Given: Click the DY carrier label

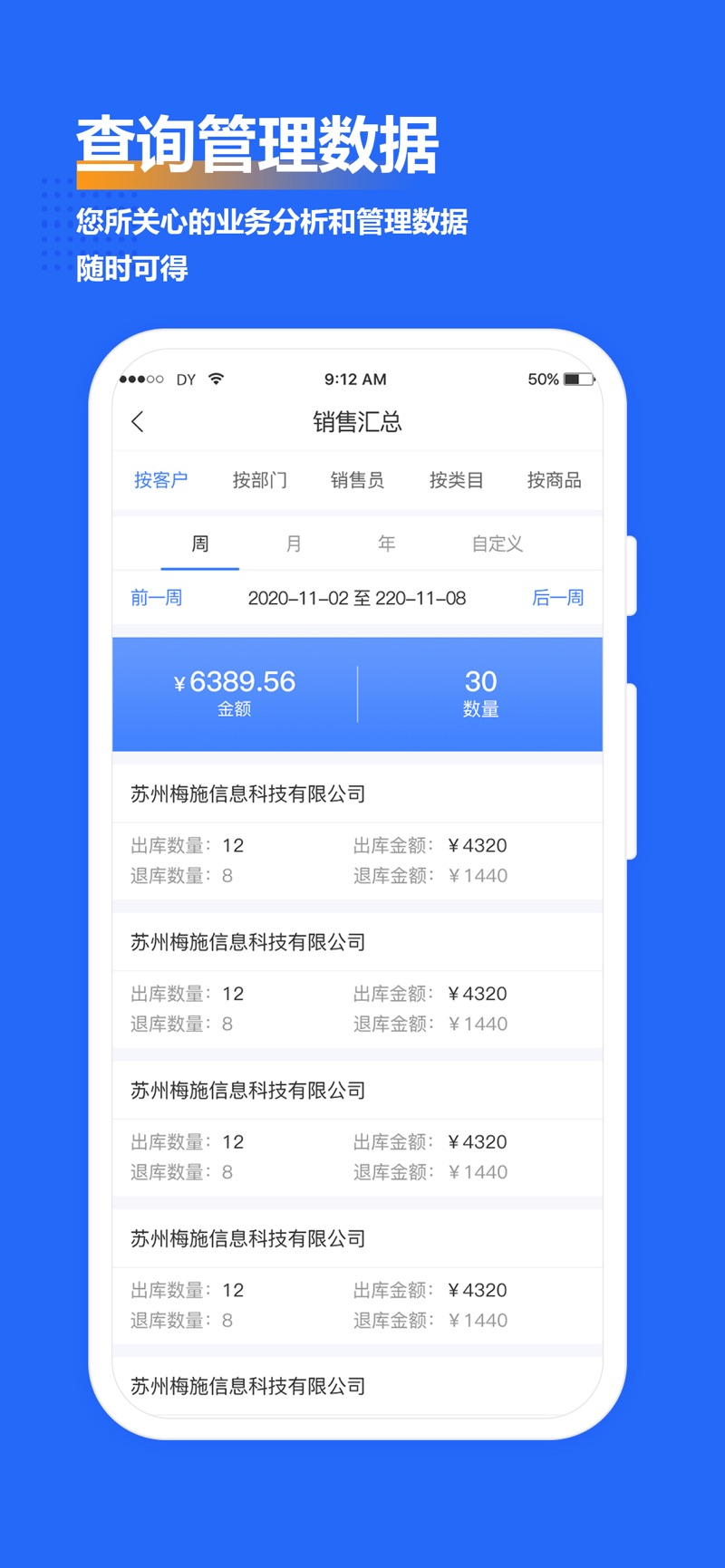Looking at the screenshot, I should (x=186, y=379).
